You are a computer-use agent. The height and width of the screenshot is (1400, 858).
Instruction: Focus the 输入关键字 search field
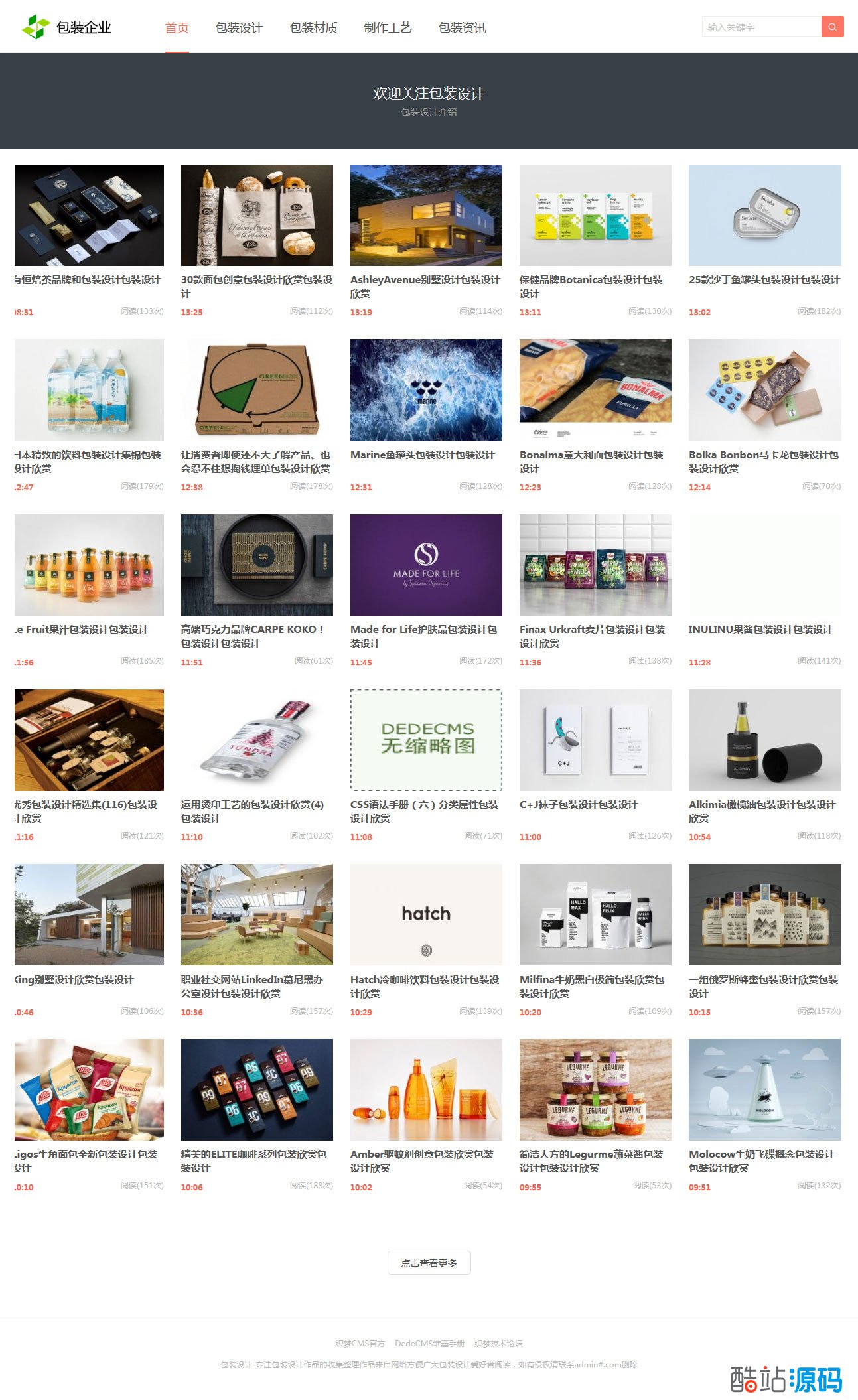[x=761, y=27]
